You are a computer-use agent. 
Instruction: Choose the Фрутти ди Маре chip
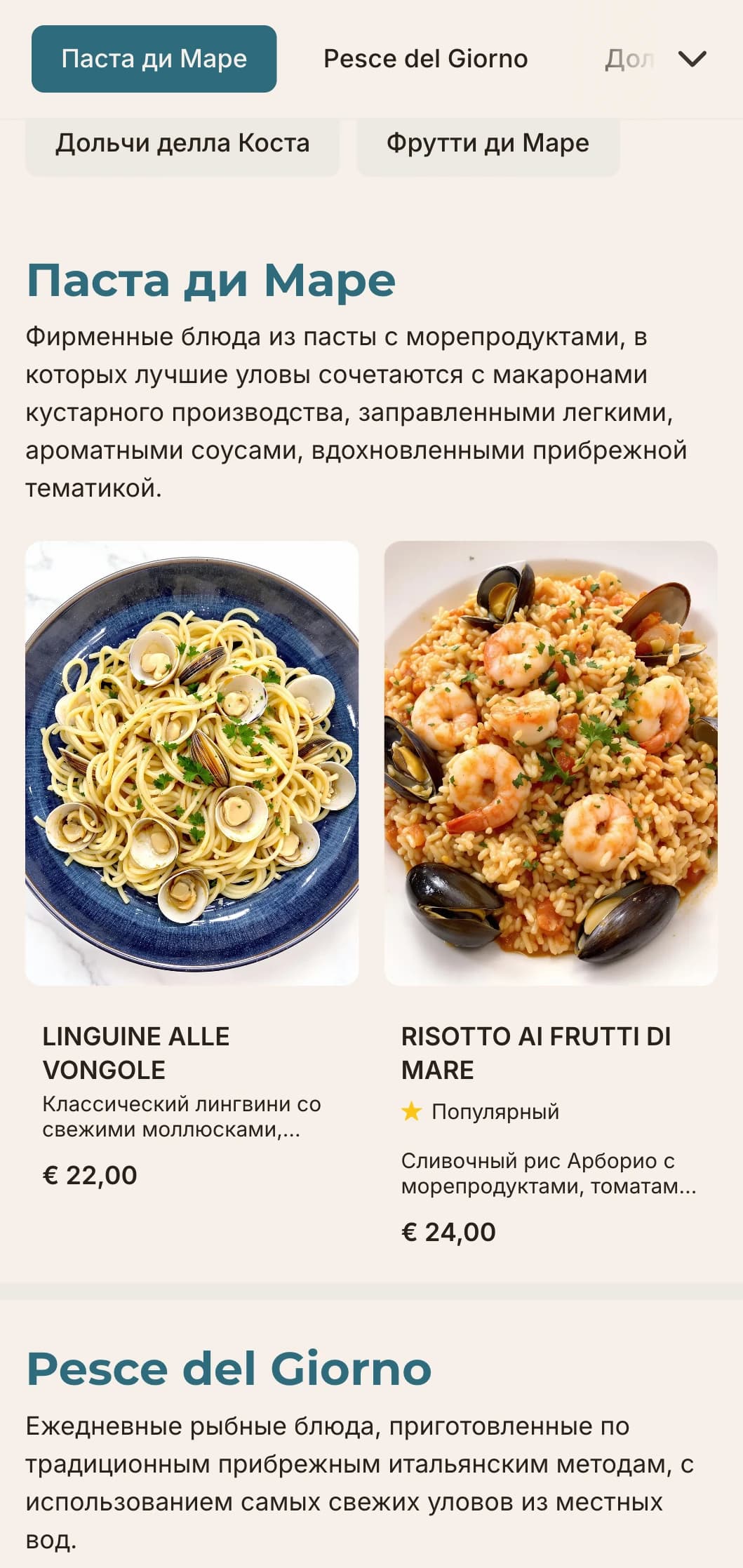[488, 144]
